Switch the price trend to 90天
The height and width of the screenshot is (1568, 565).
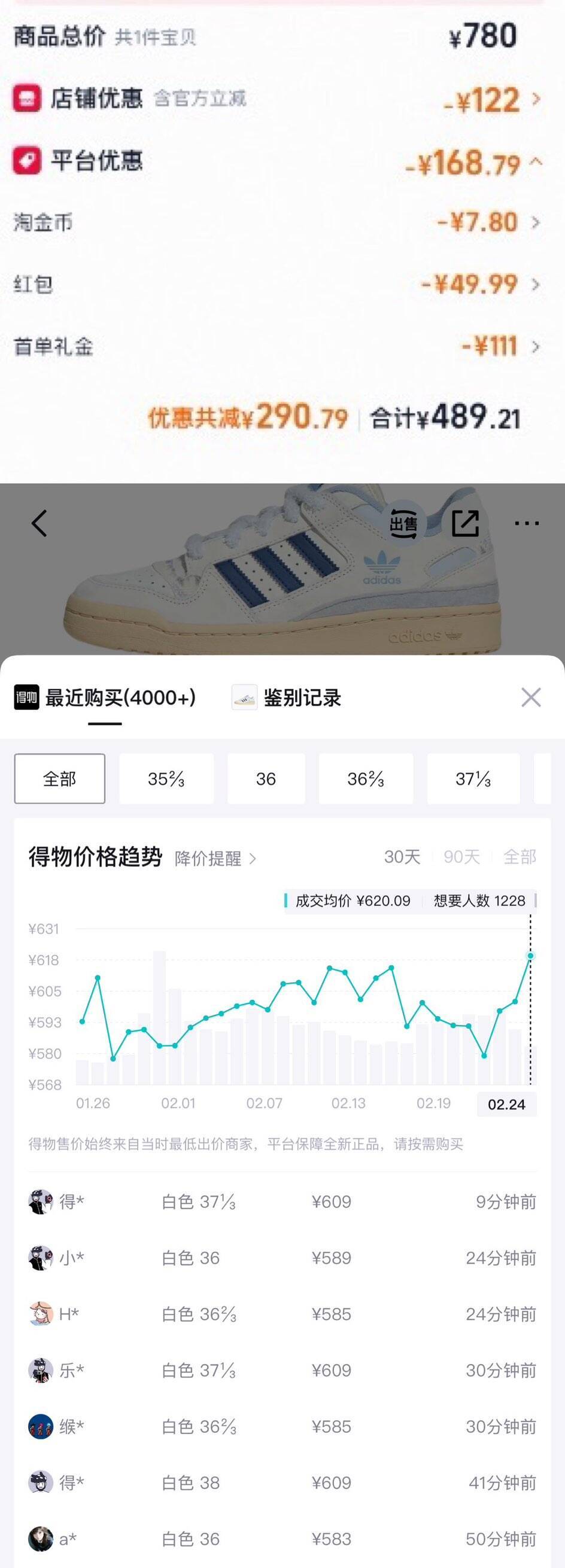tap(461, 857)
